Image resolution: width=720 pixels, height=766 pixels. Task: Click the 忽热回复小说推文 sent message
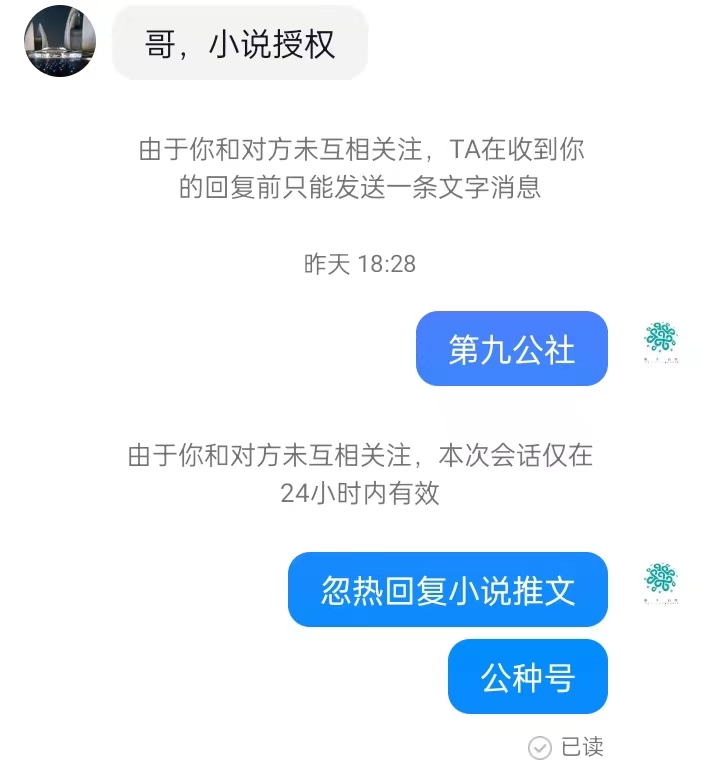pos(448,589)
